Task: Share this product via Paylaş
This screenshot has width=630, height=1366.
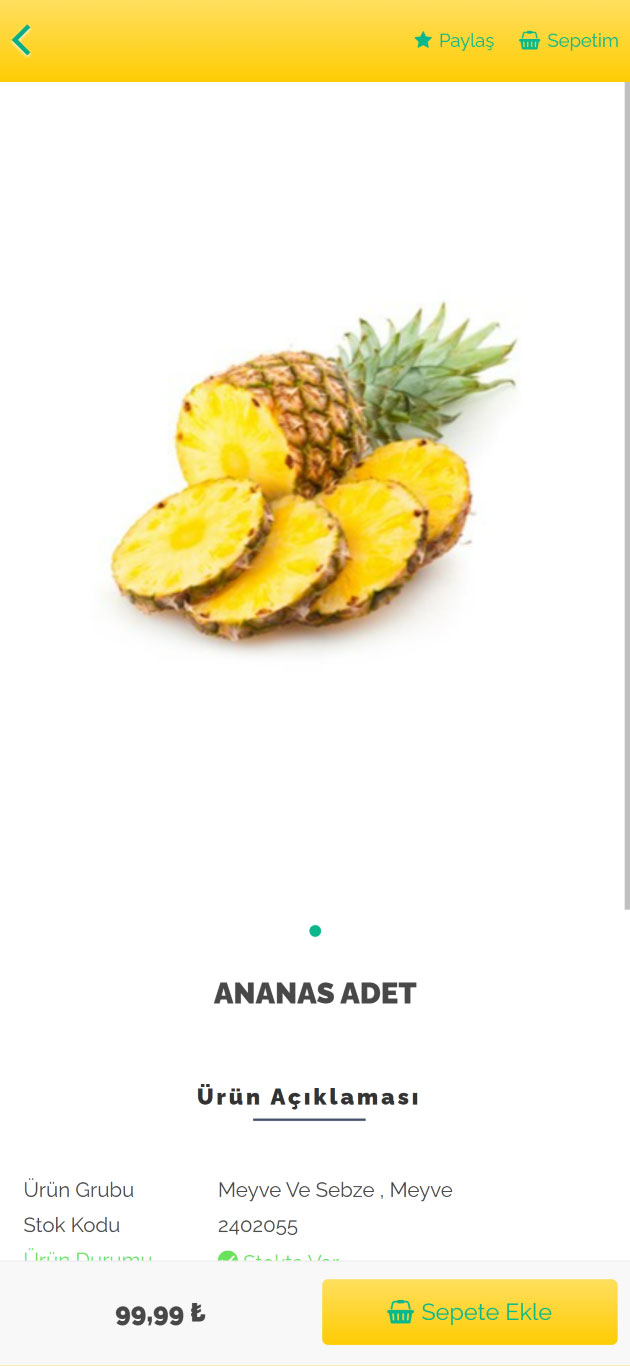Action: tap(454, 41)
